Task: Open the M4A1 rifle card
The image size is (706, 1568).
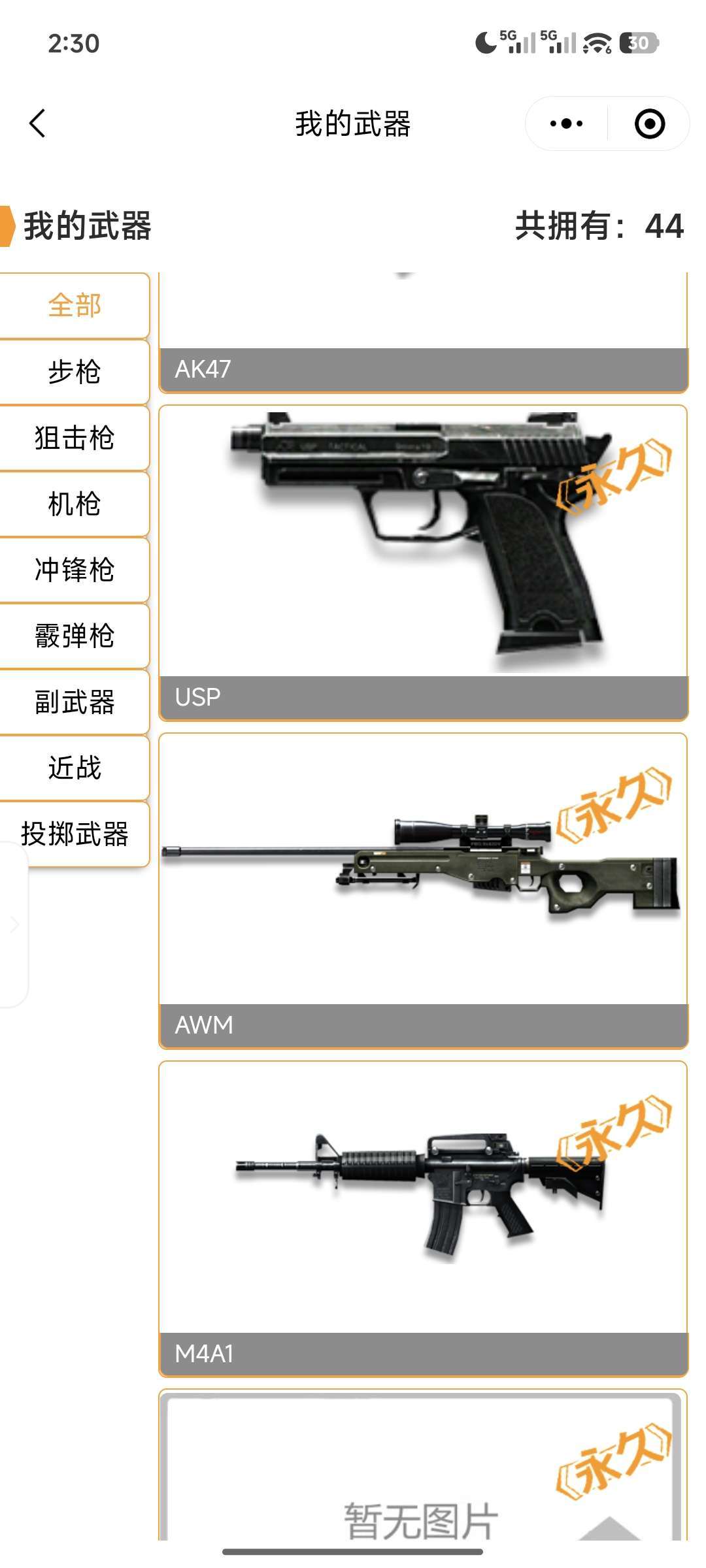Action: click(424, 1219)
